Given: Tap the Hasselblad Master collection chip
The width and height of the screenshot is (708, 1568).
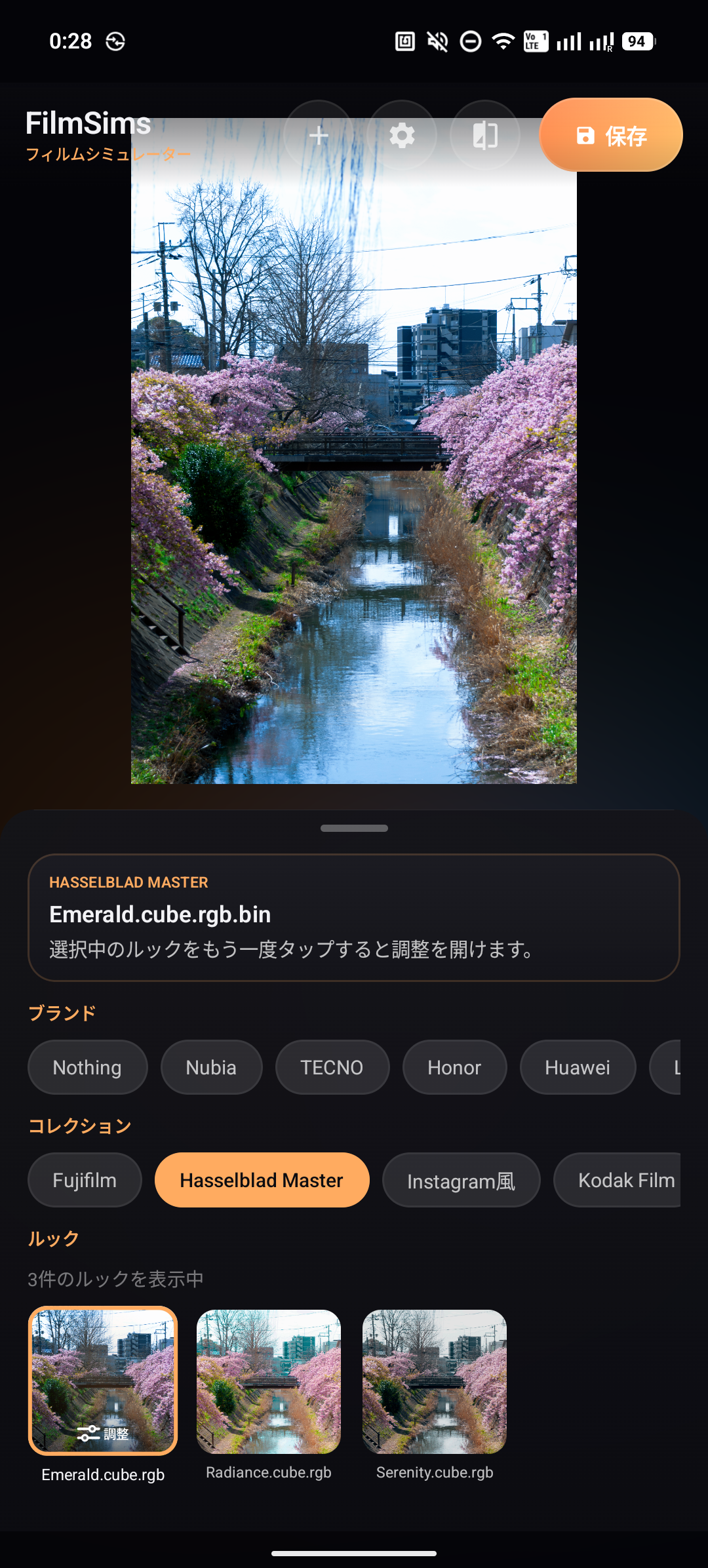Looking at the screenshot, I should pos(261,1180).
